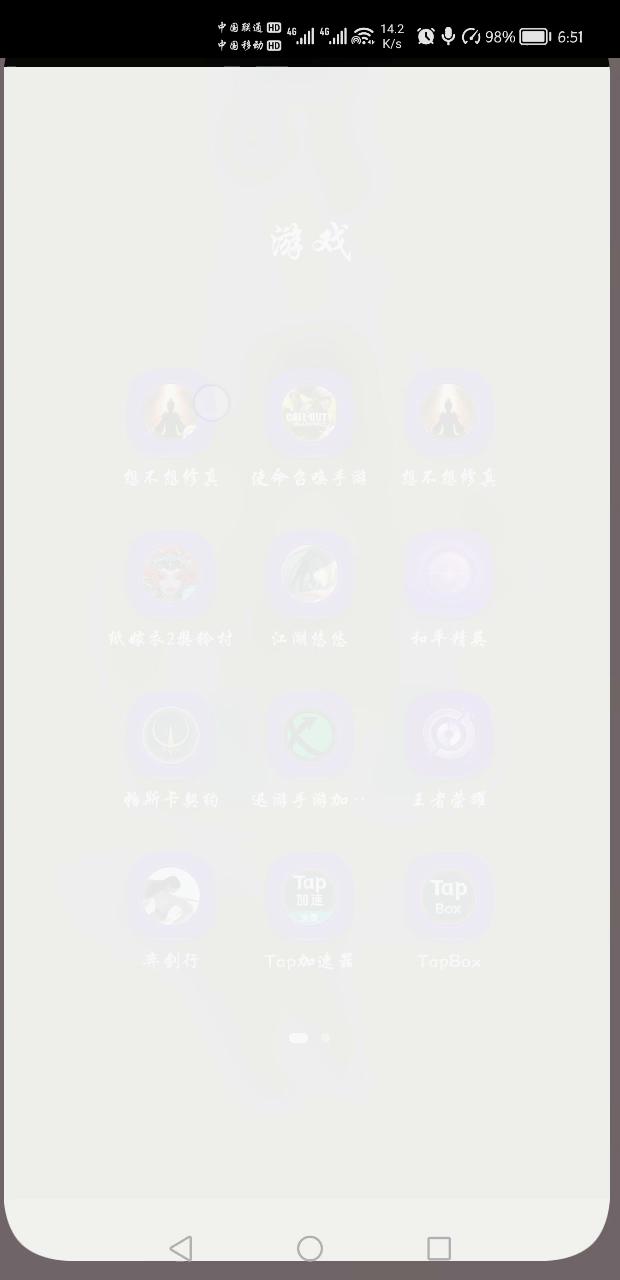The height and width of the screenshot is (1280, 620).
Task: Open 帕斯卡契约 game
Action: click(170, 735)
